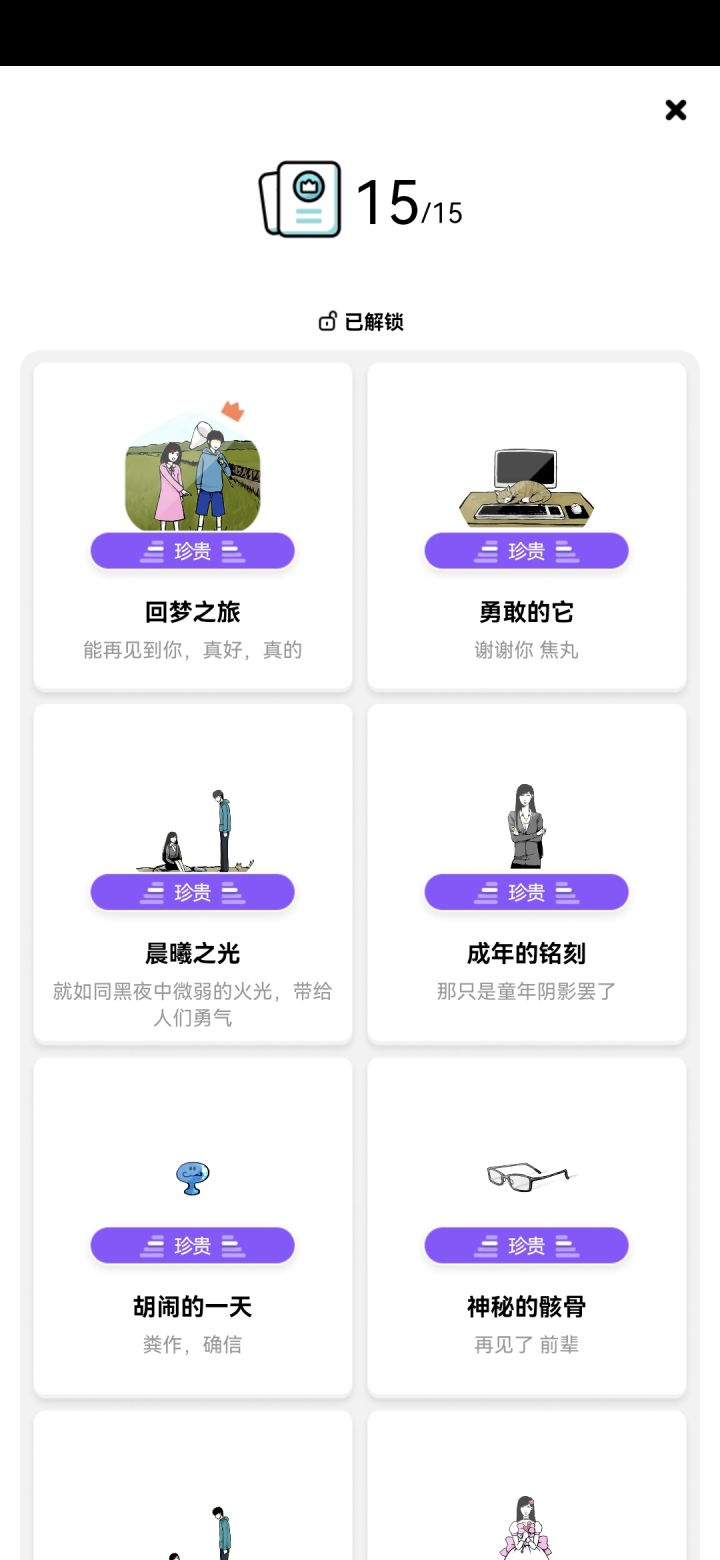View the 神秘的骸骨 card
The image size is (720, 1560).
(527, 1226)
